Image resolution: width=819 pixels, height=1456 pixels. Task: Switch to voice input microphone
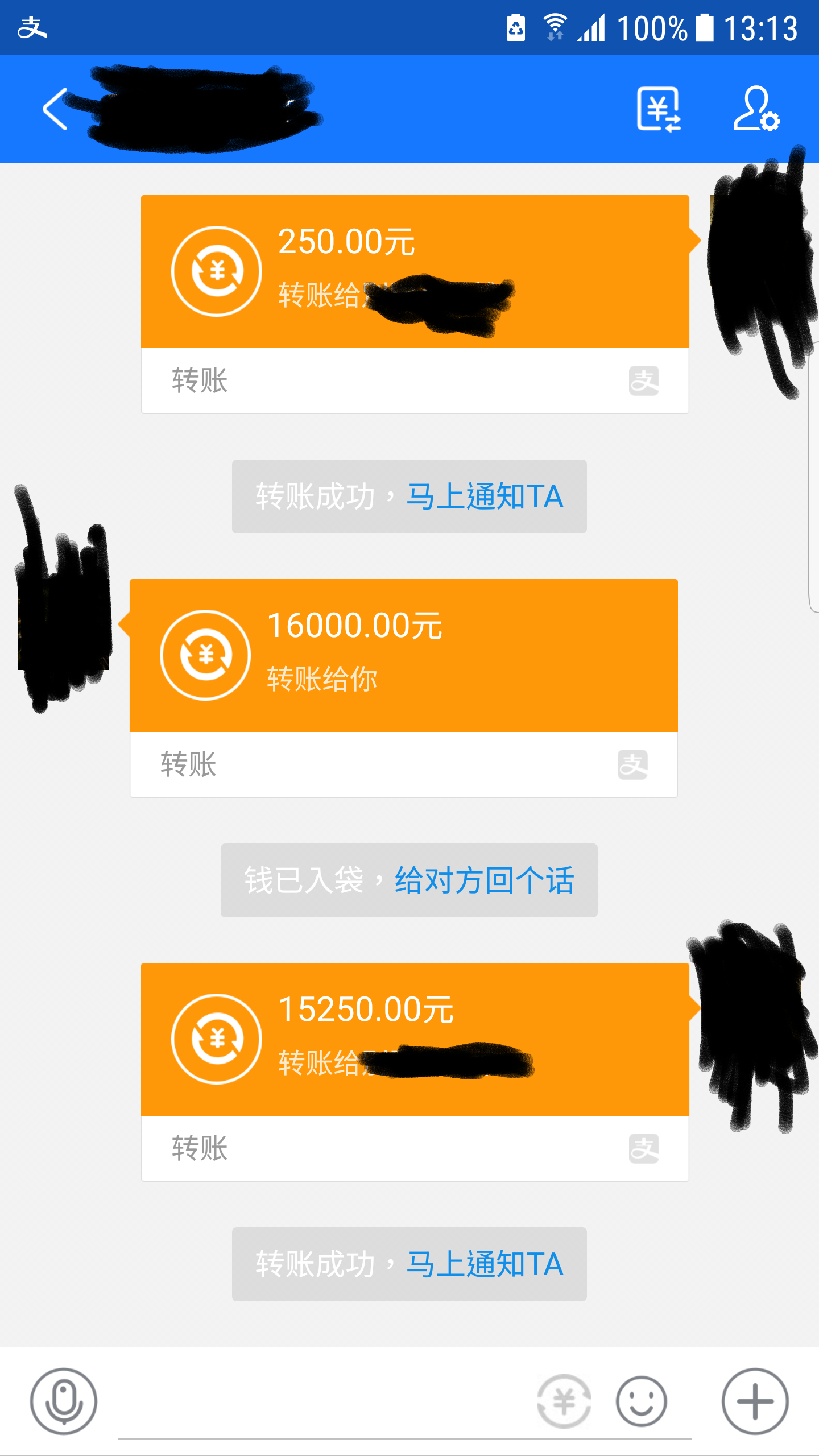coord(64,1401)
